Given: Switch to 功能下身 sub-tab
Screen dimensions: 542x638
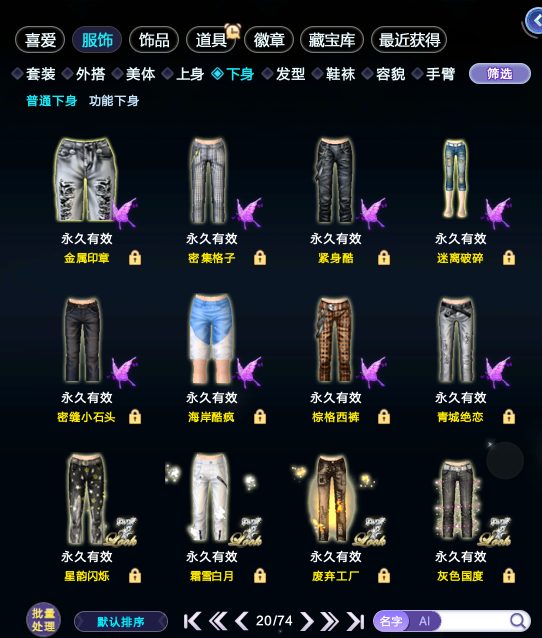Looking at the screenshot, I should 114,101.
